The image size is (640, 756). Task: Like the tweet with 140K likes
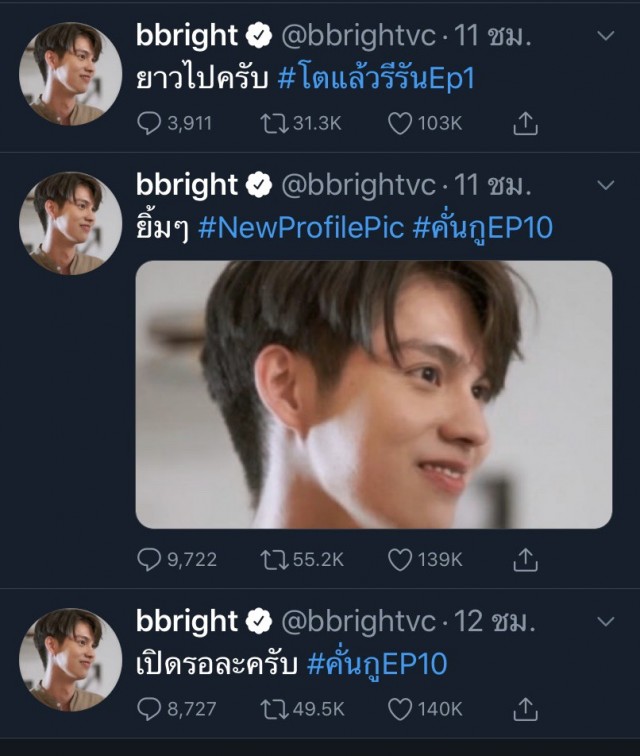(x=399, y=709)
